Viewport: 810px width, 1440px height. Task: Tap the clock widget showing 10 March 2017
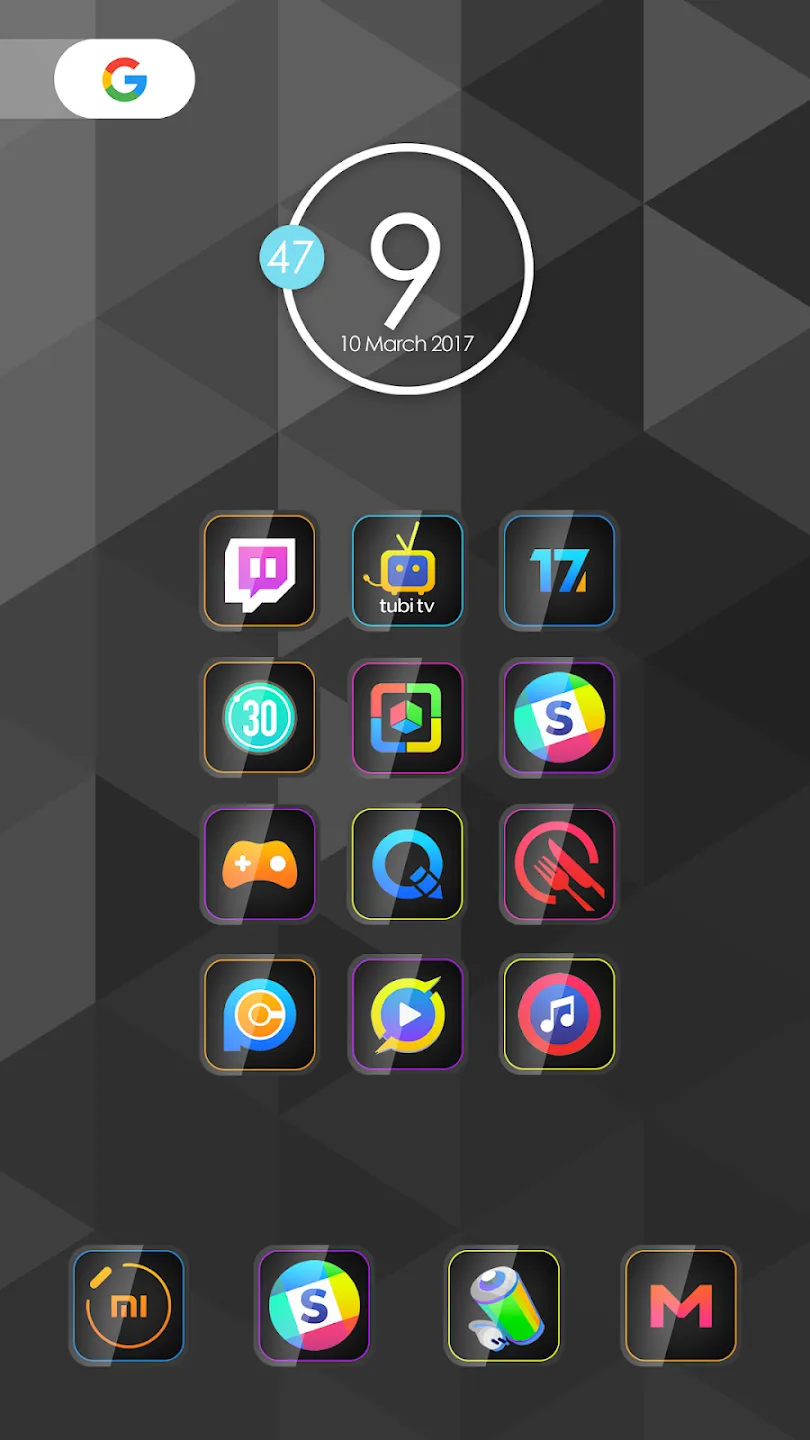(x=406, y=268)
